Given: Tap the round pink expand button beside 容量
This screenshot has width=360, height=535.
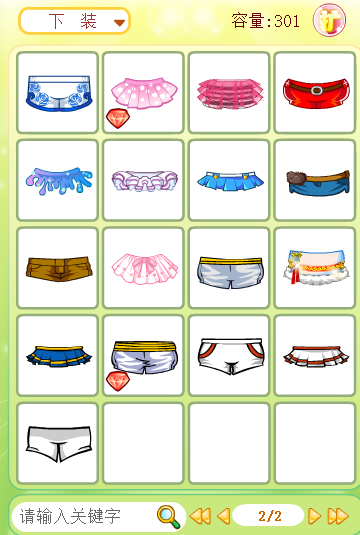Looking at the screenshot, I should click(329, 20).
